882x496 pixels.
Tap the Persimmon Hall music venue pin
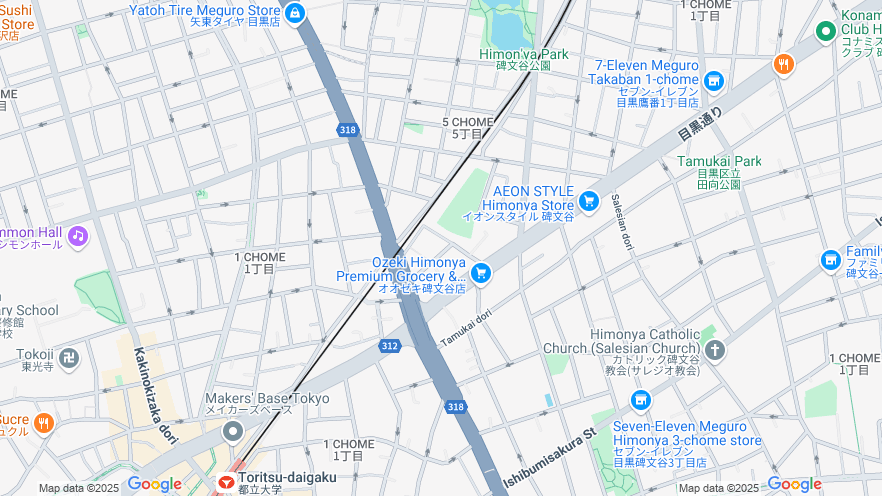click(78, 237)
